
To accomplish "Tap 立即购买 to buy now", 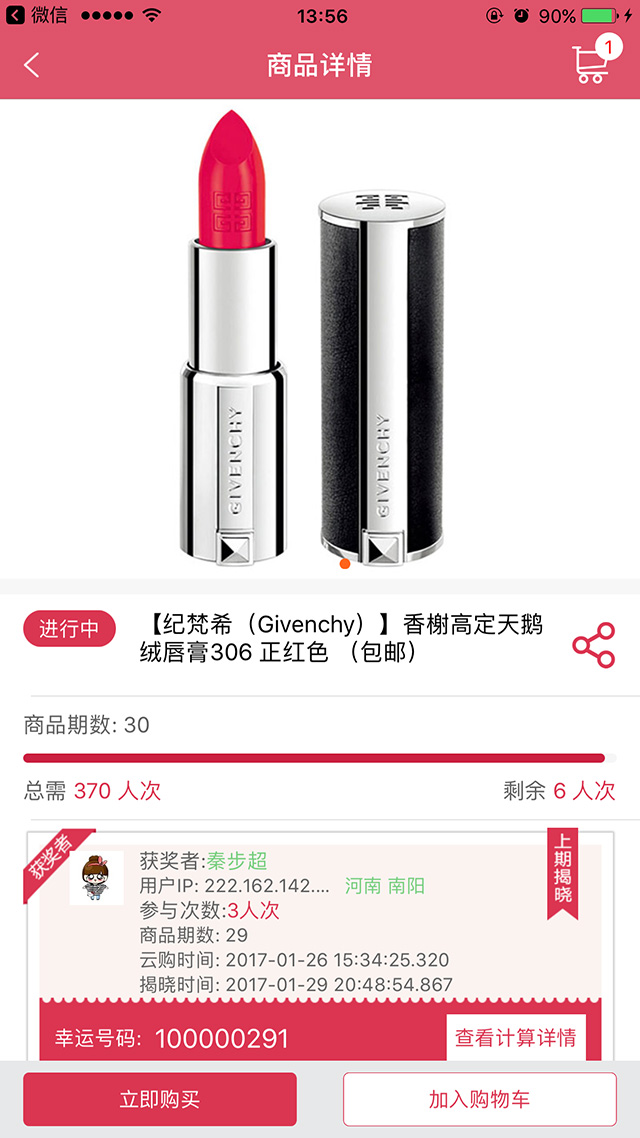I will coord(160,1099).
